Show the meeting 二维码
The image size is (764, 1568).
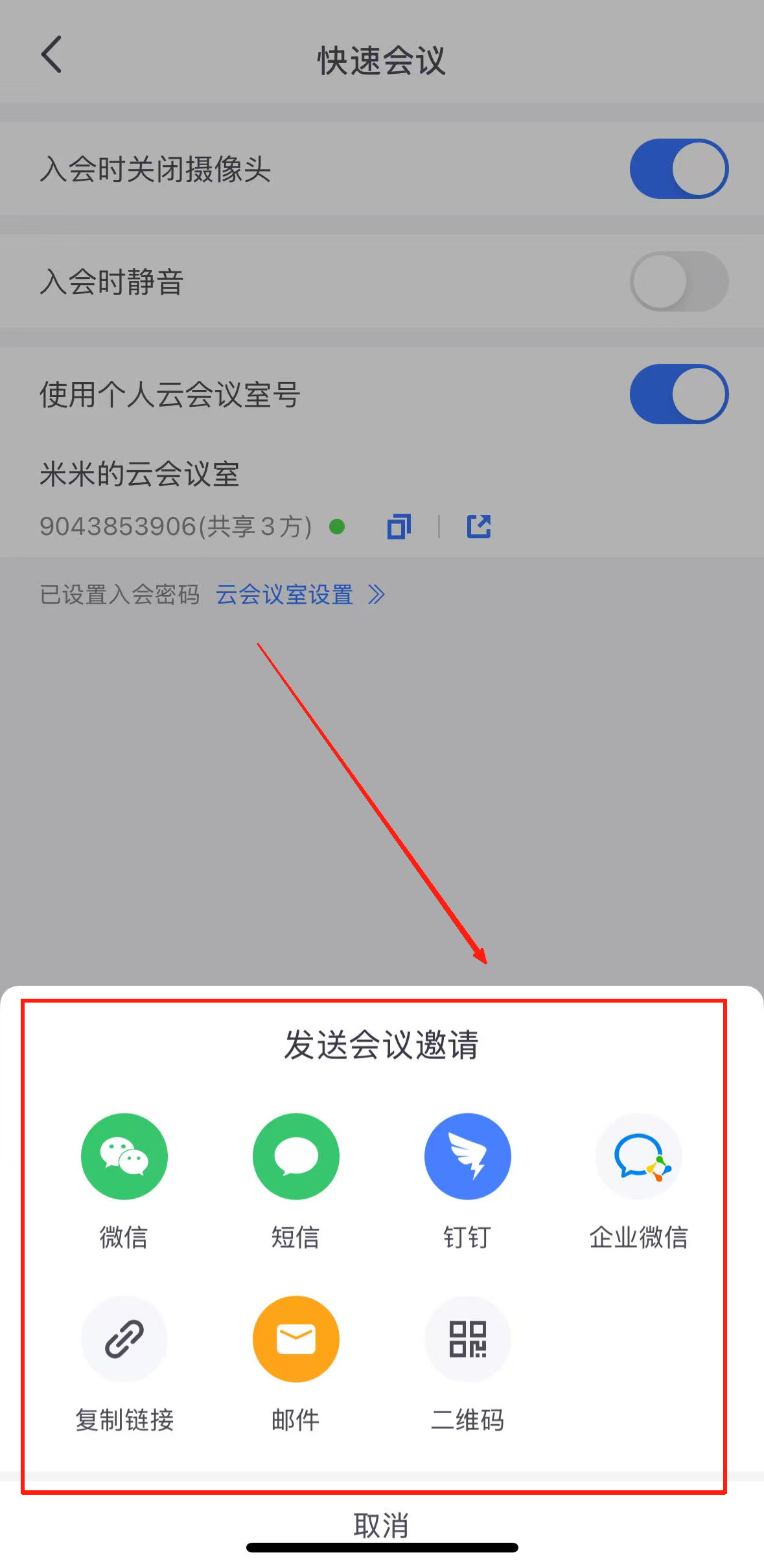[467, 1339]
